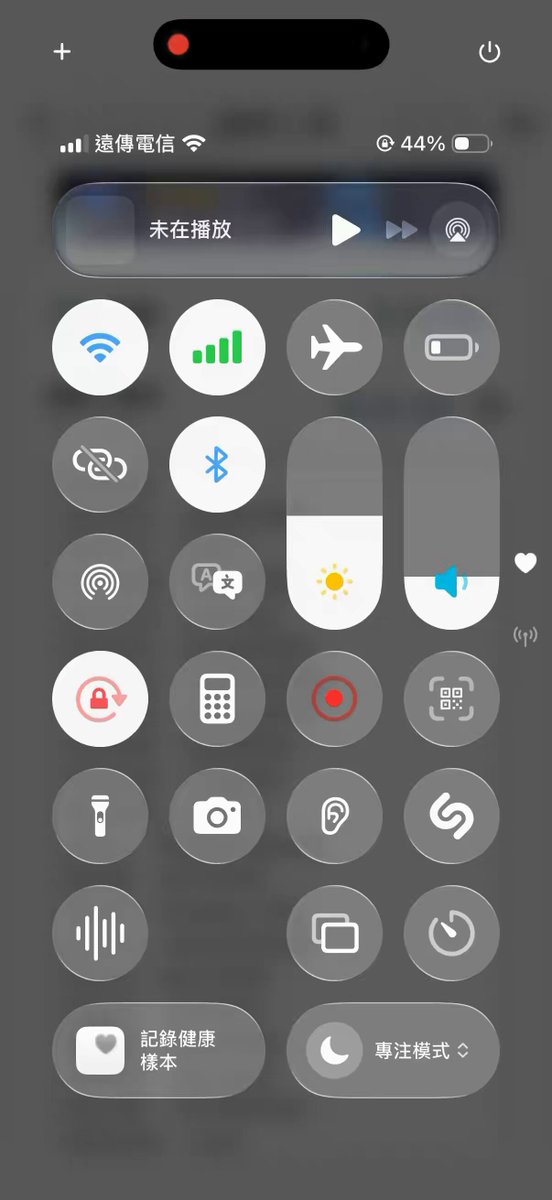Screen dimensions: 552x1200
Task: Turn on low power mode
Action: pos(452,348)
